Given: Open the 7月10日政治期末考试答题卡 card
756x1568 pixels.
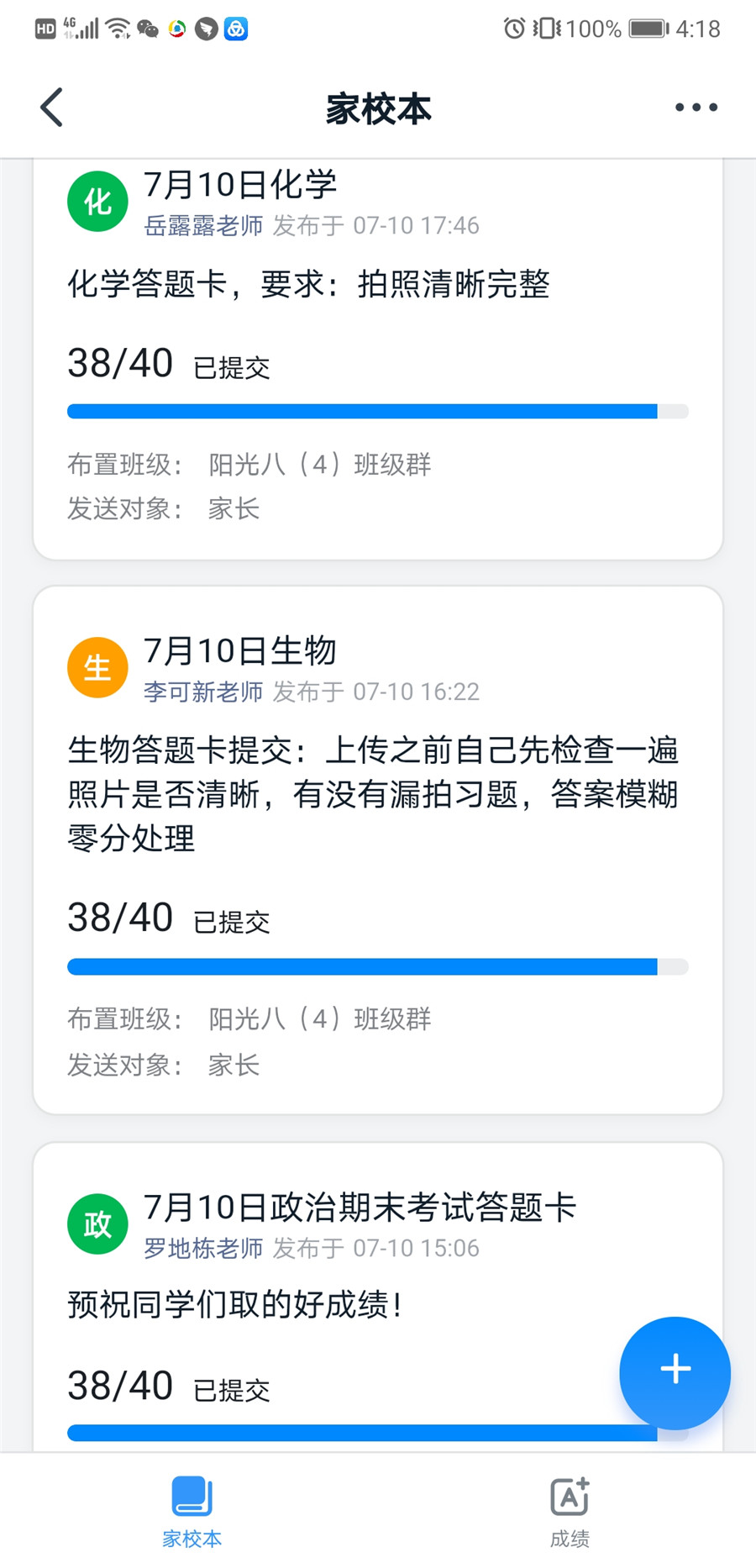Looking at the screenshot, I should click(x=378, y=1297).
